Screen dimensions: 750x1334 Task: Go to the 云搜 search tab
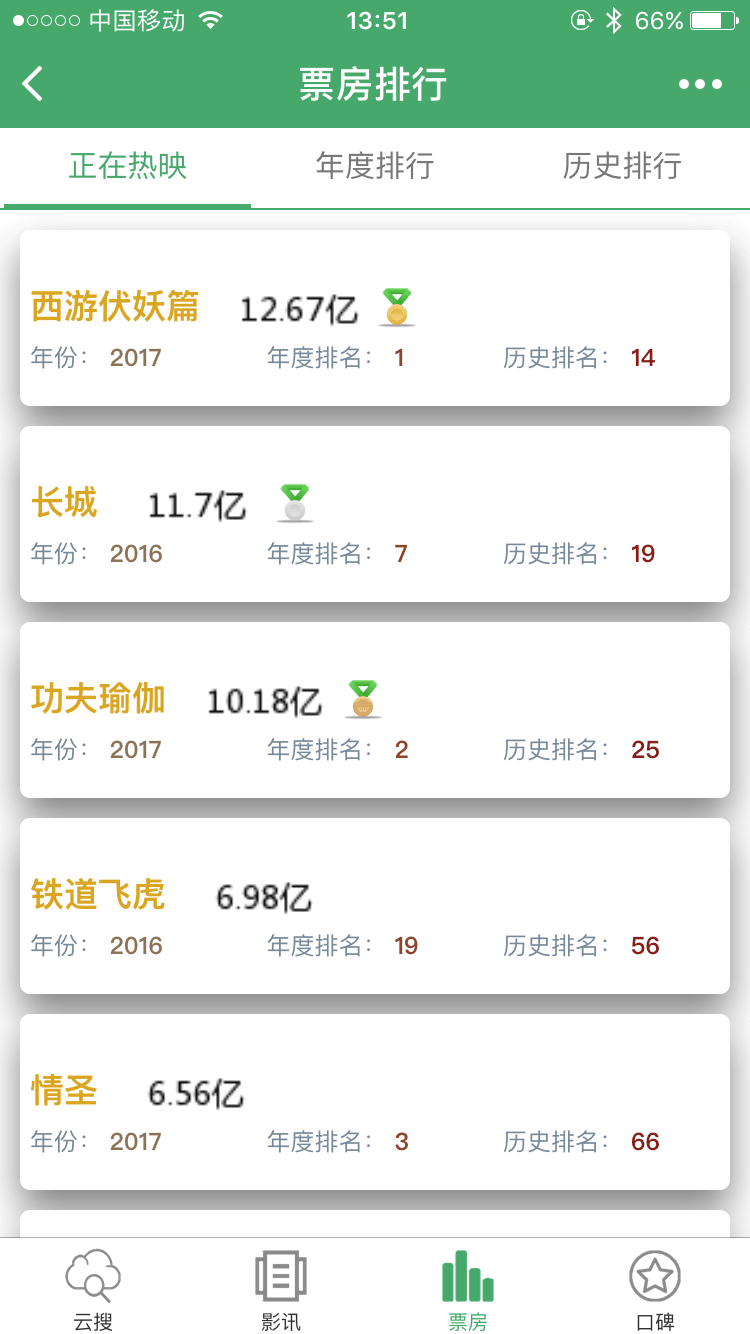coord(93,1289)
